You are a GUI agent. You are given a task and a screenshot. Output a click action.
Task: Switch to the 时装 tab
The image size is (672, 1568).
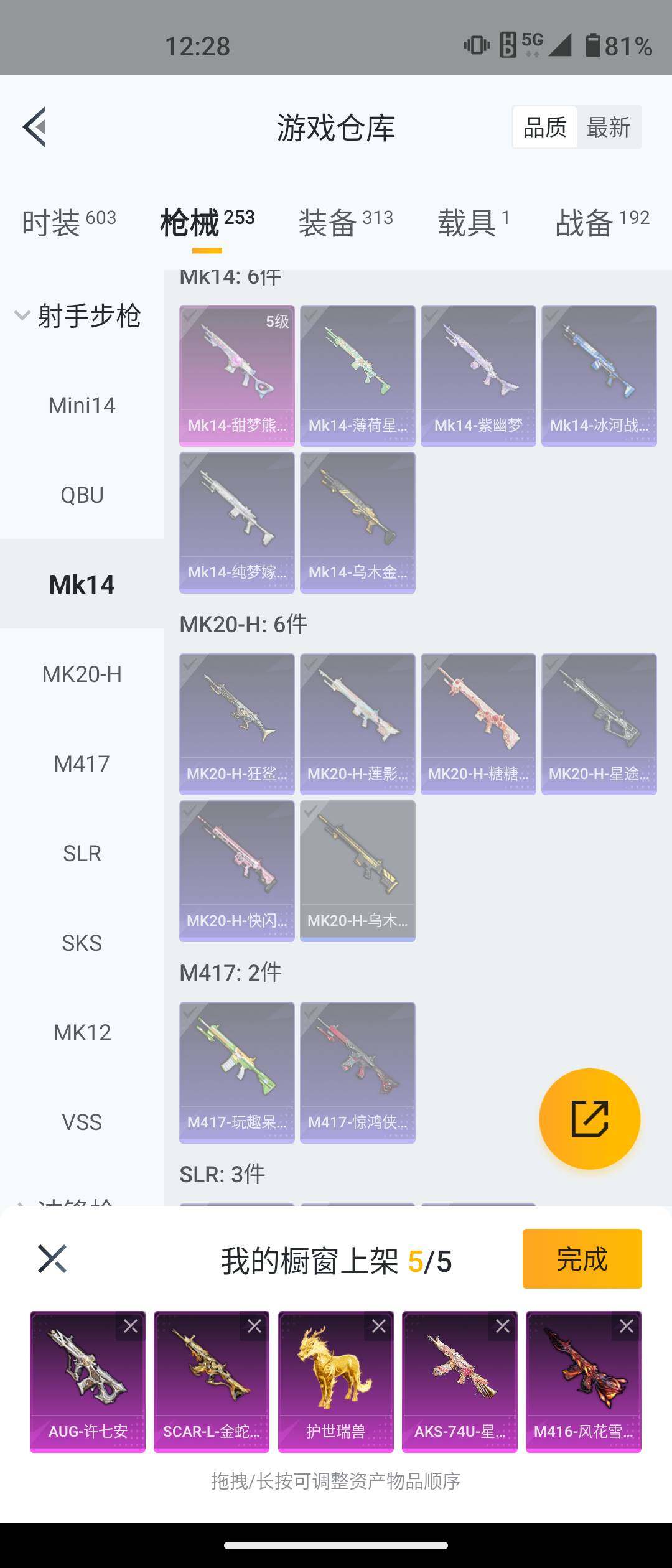(x=68, y=222)
